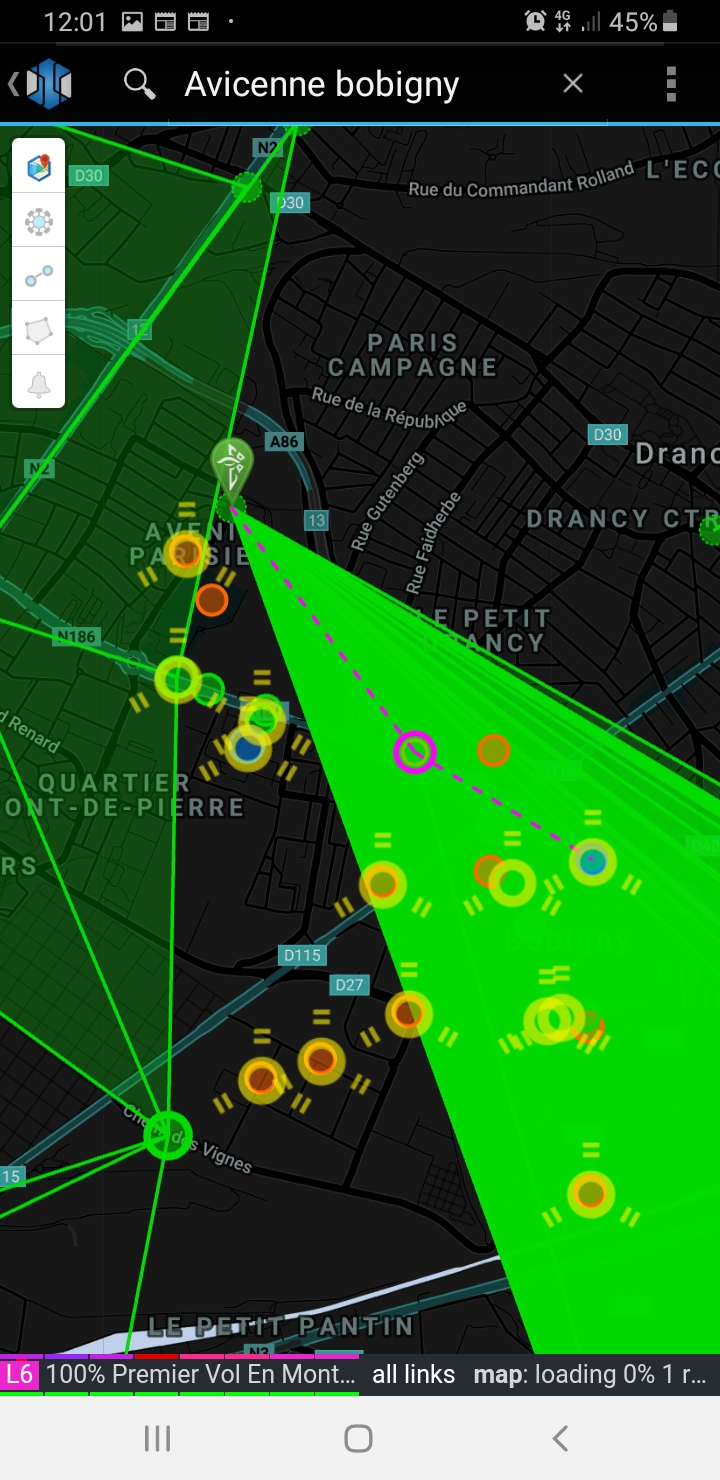
Task: Tap the search magnifier icon
Action: tap(139, 84)
